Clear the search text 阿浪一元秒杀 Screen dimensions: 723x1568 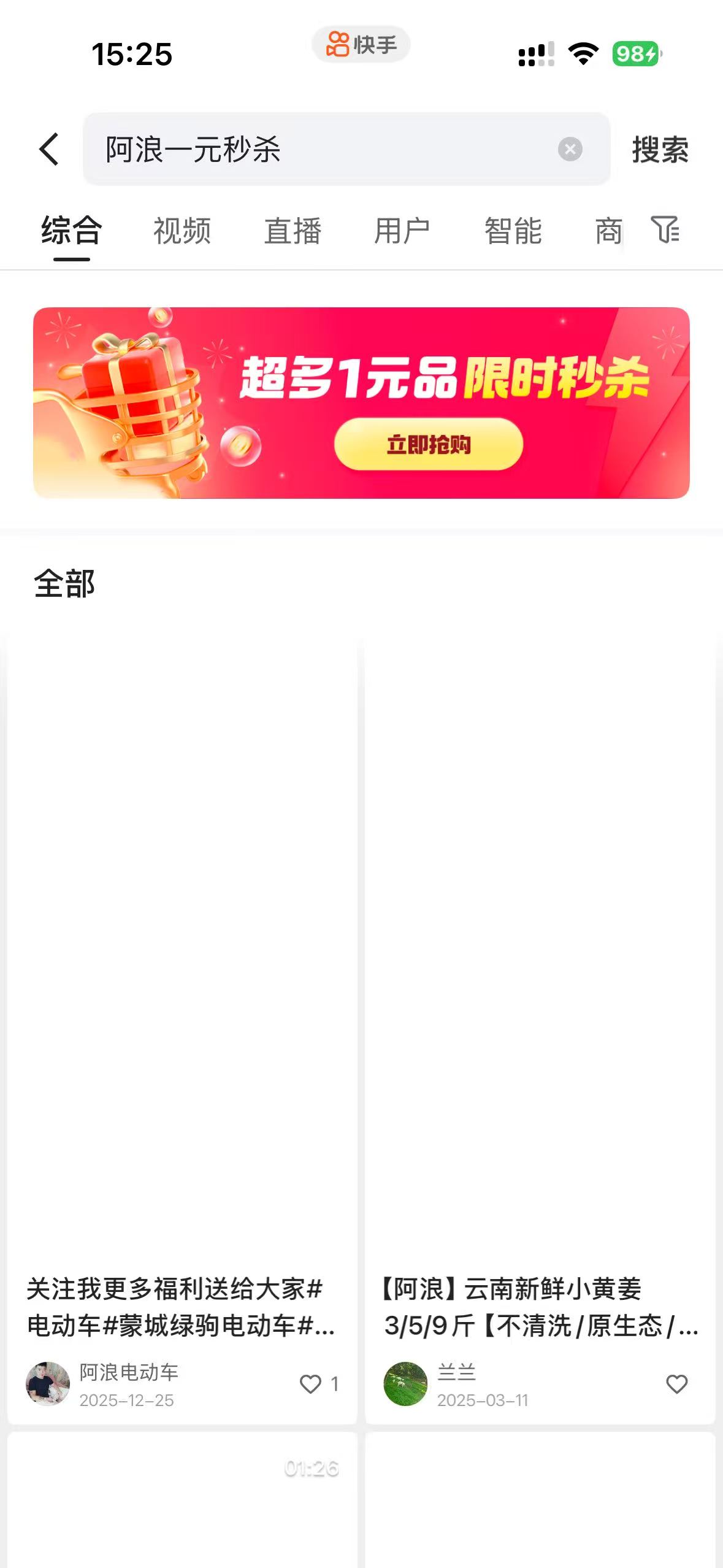570,149
